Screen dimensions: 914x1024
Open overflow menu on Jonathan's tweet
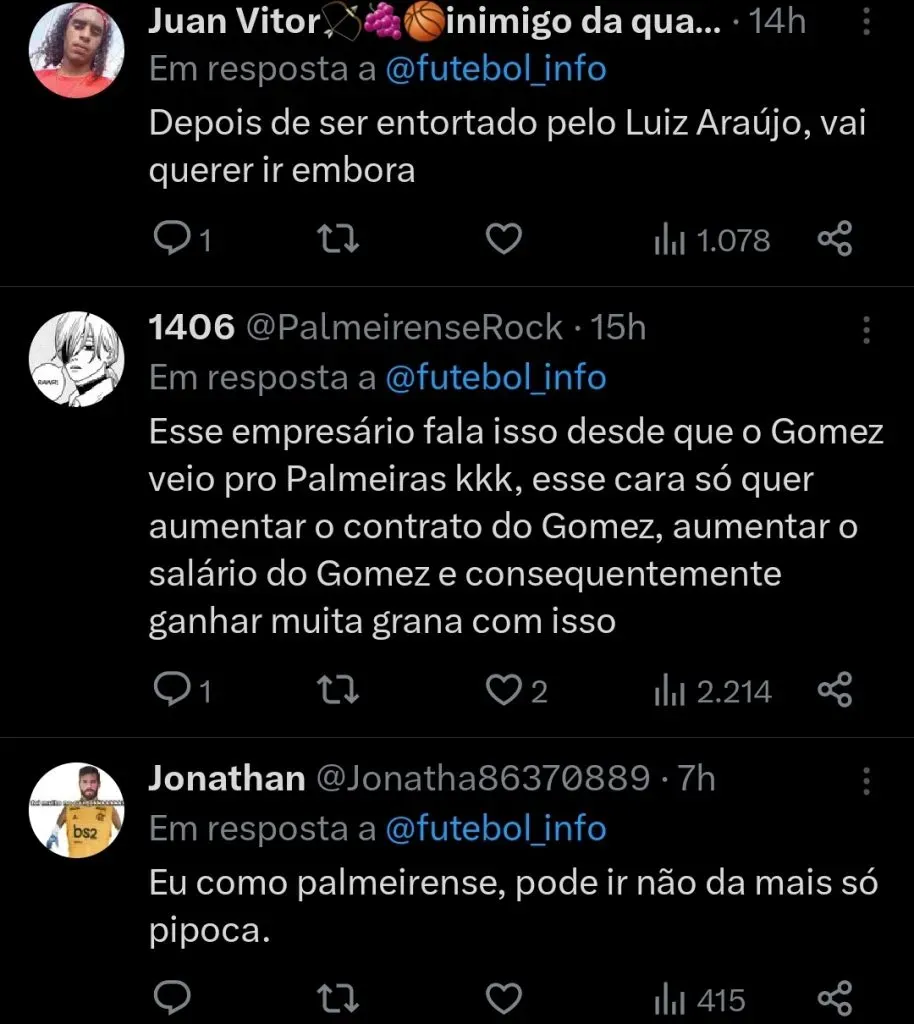click(866, 781)
